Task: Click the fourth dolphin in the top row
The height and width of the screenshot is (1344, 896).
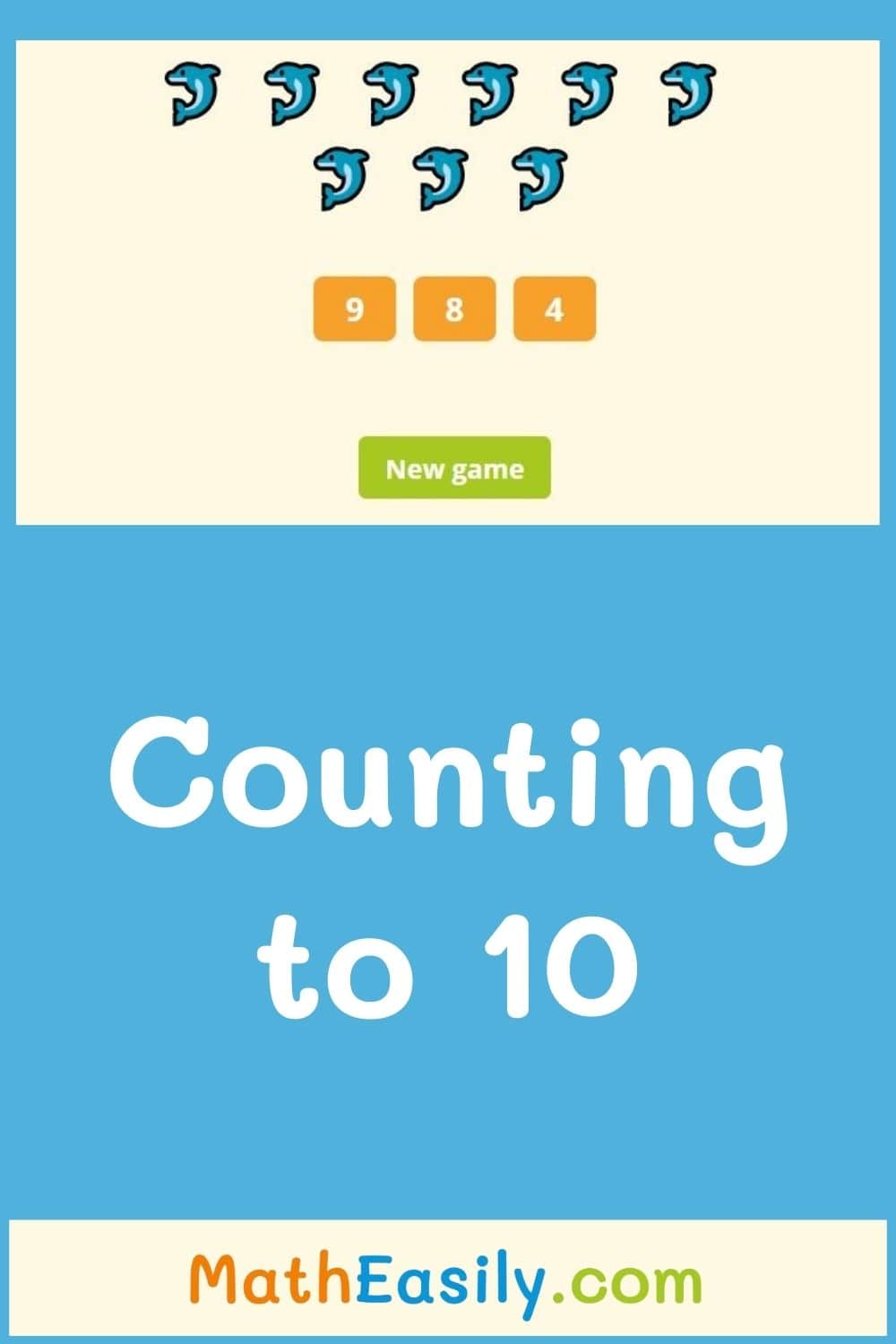Action: click(488, 90)
